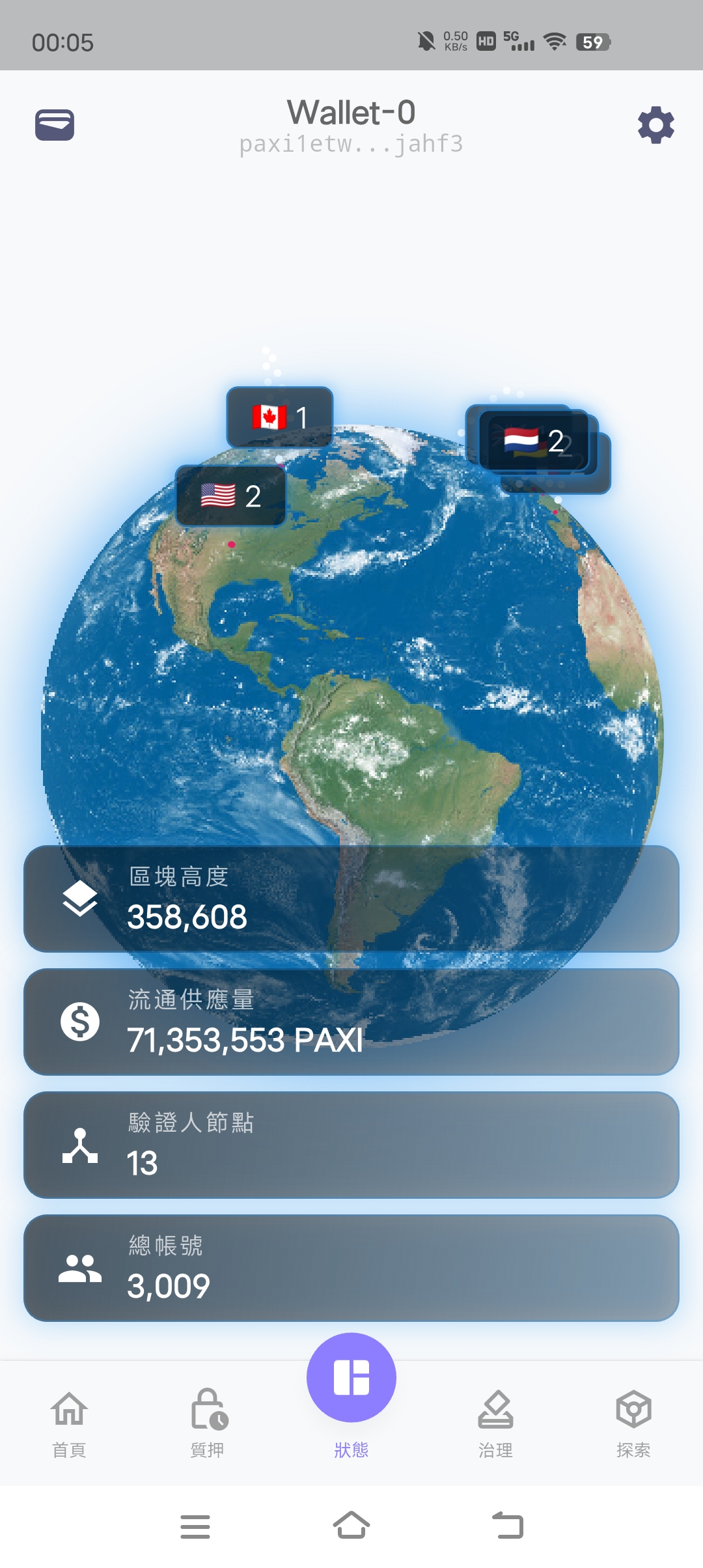Tap the system back button

(508, 1525)
